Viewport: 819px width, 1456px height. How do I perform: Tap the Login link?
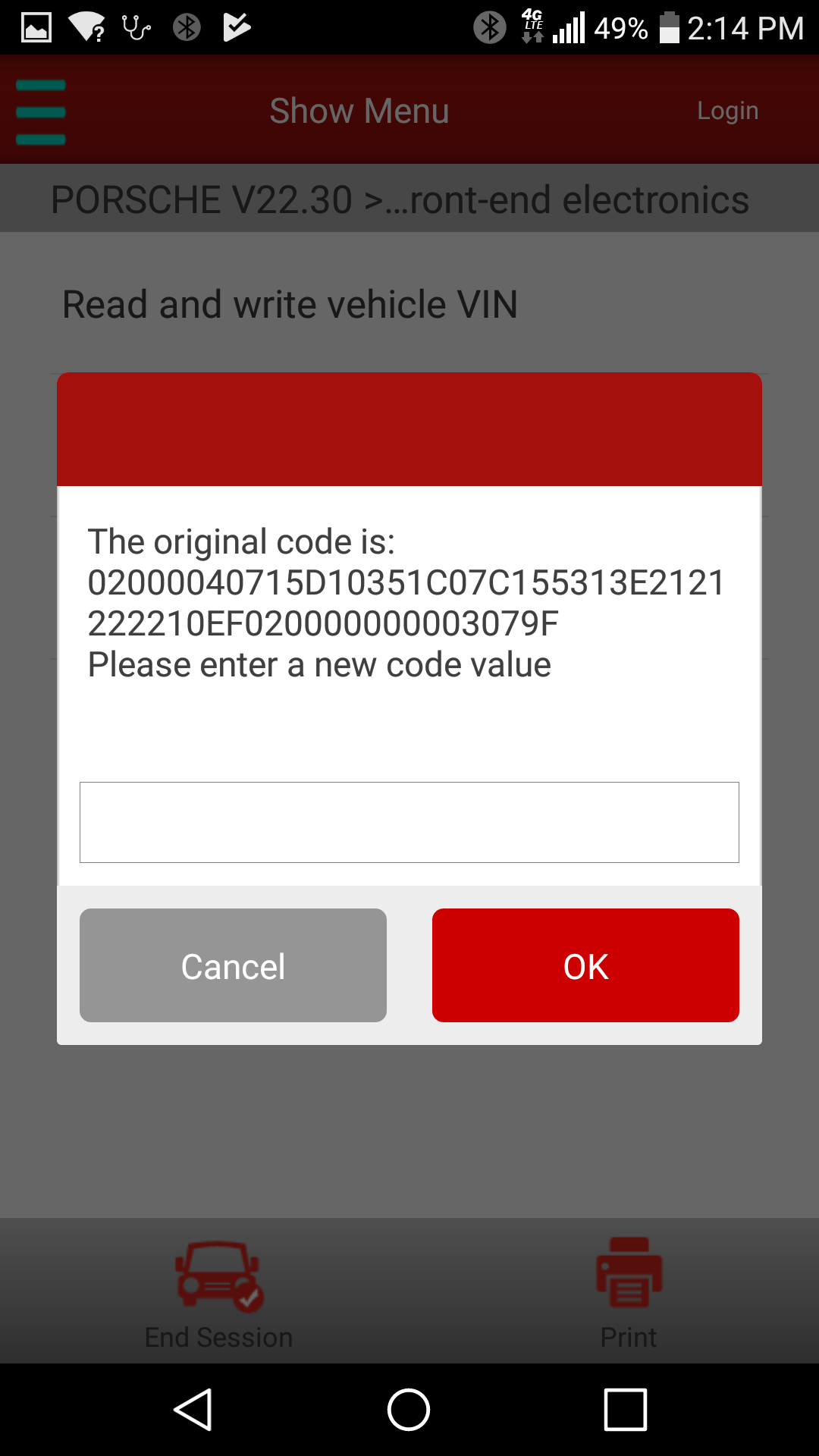[x=727, y=111]
